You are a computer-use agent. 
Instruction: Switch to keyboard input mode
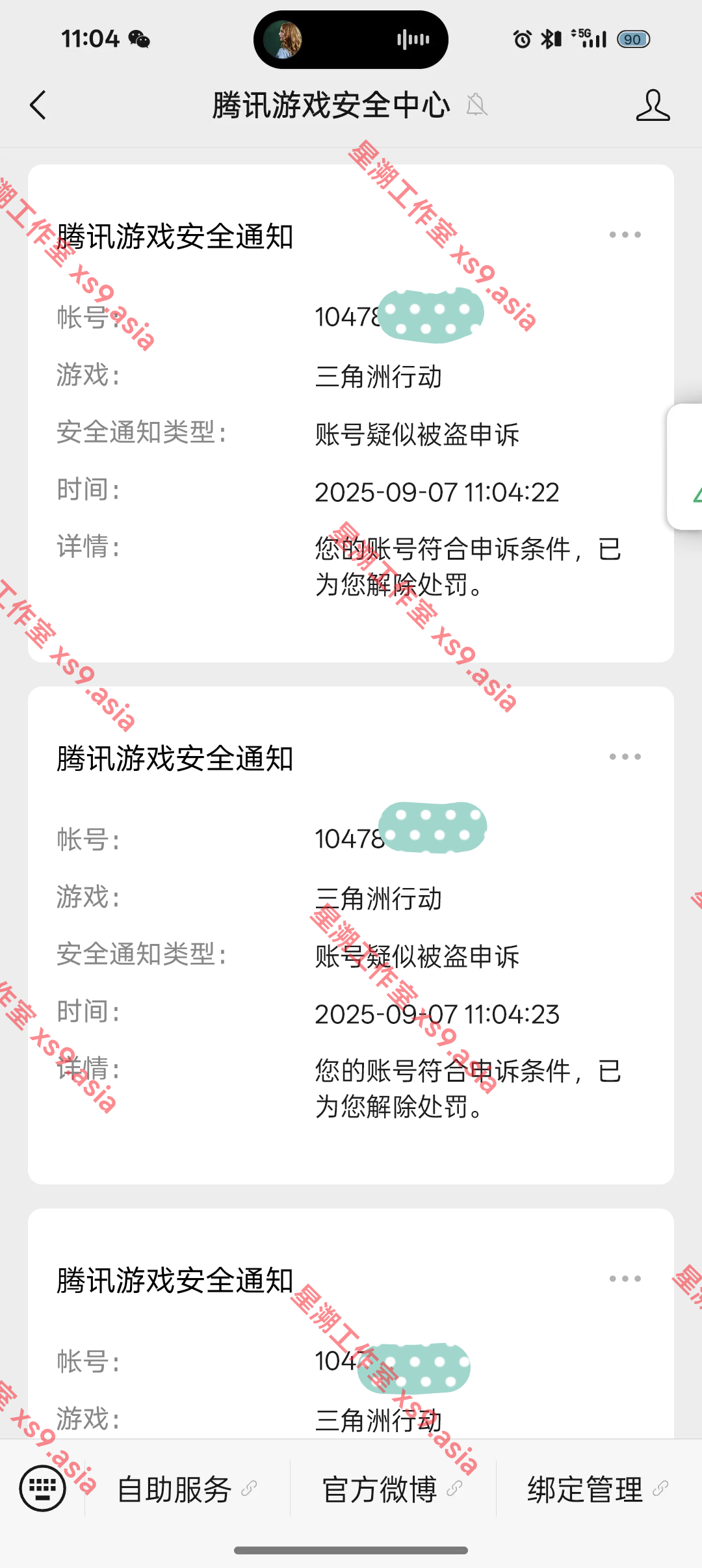tap(43, 1488)
